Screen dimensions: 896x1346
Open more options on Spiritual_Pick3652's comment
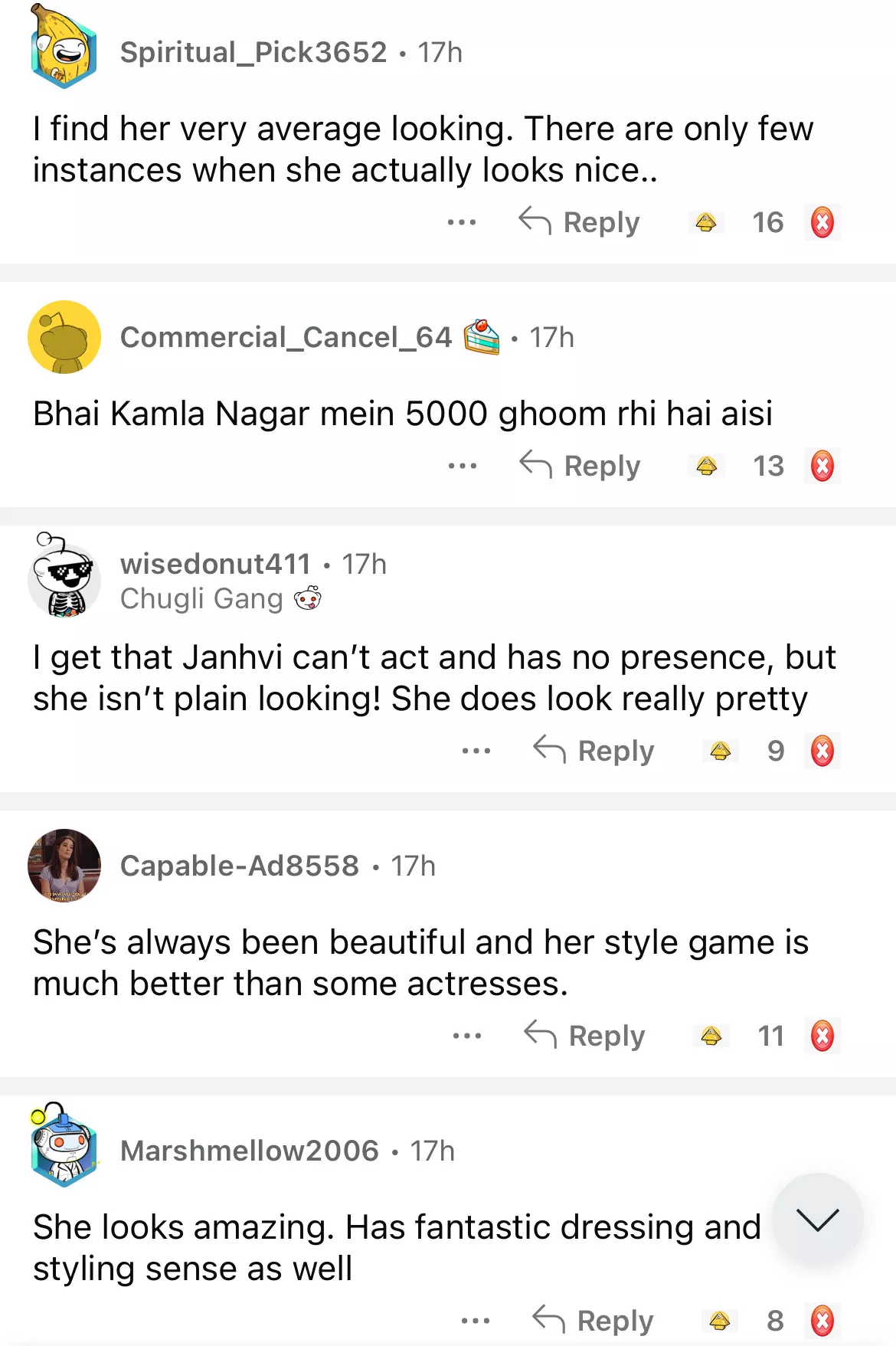click(462, 222)
